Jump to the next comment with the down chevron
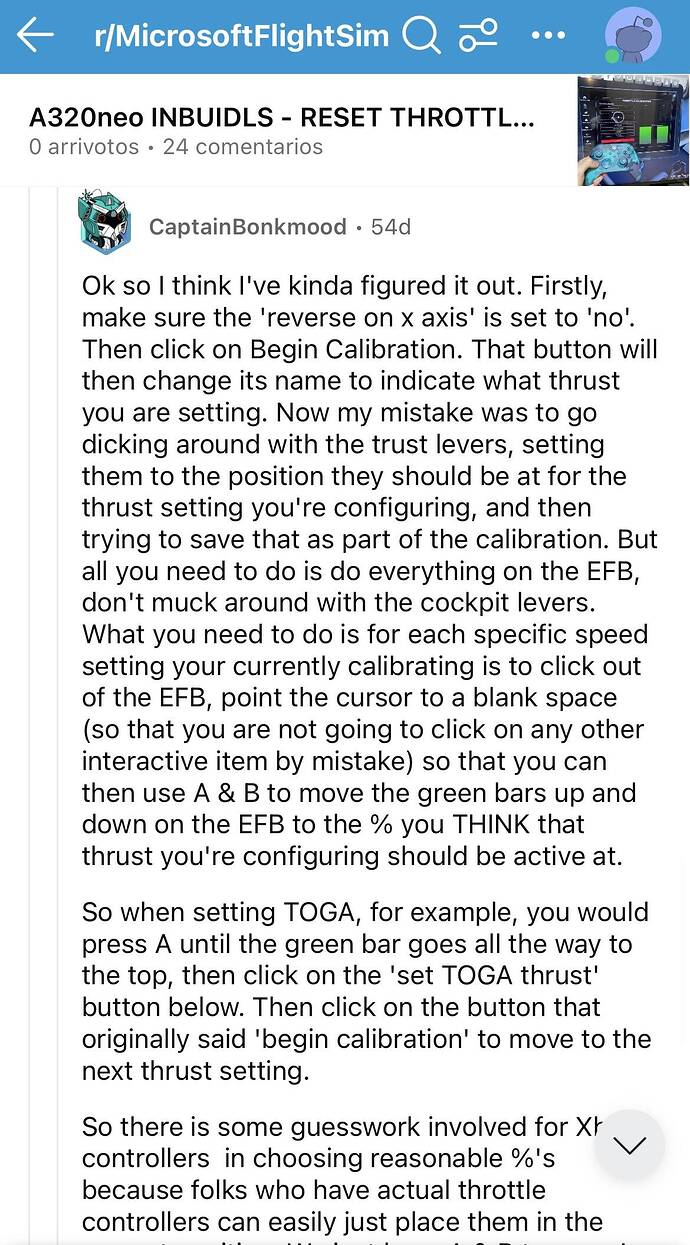 coord(629,1145)
